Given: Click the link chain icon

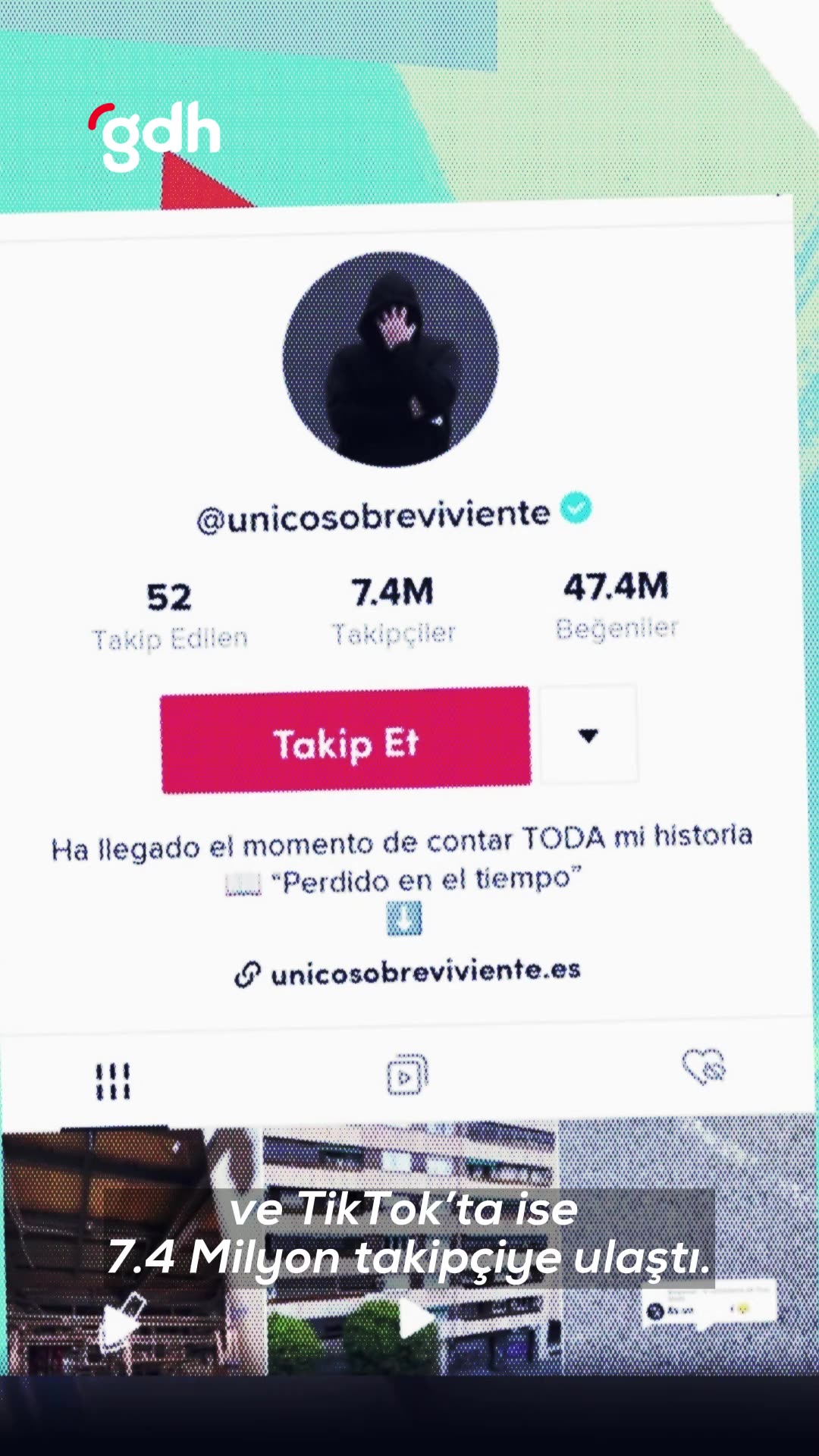Looking at the screenshot, I should [248, 971].
